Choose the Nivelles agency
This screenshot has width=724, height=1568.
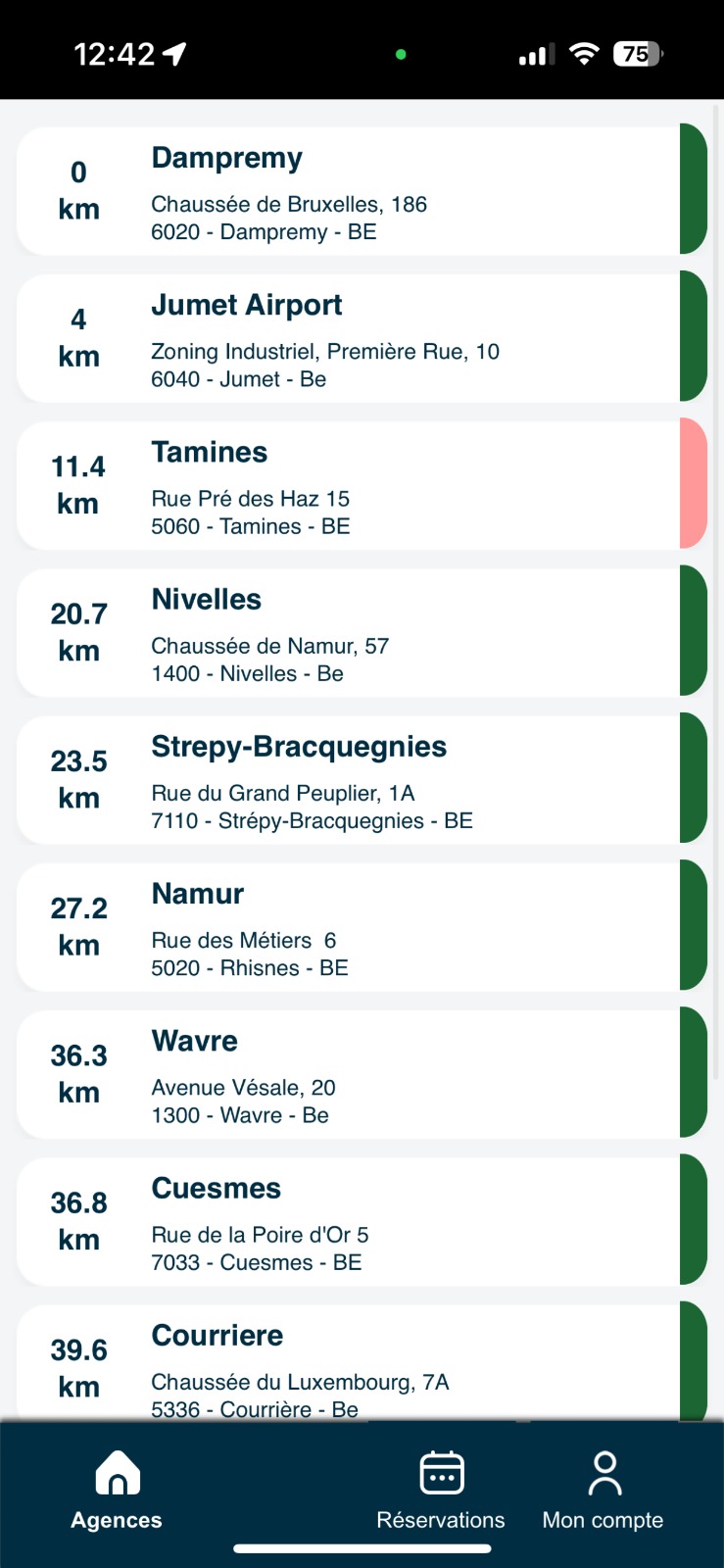[362, 632]
